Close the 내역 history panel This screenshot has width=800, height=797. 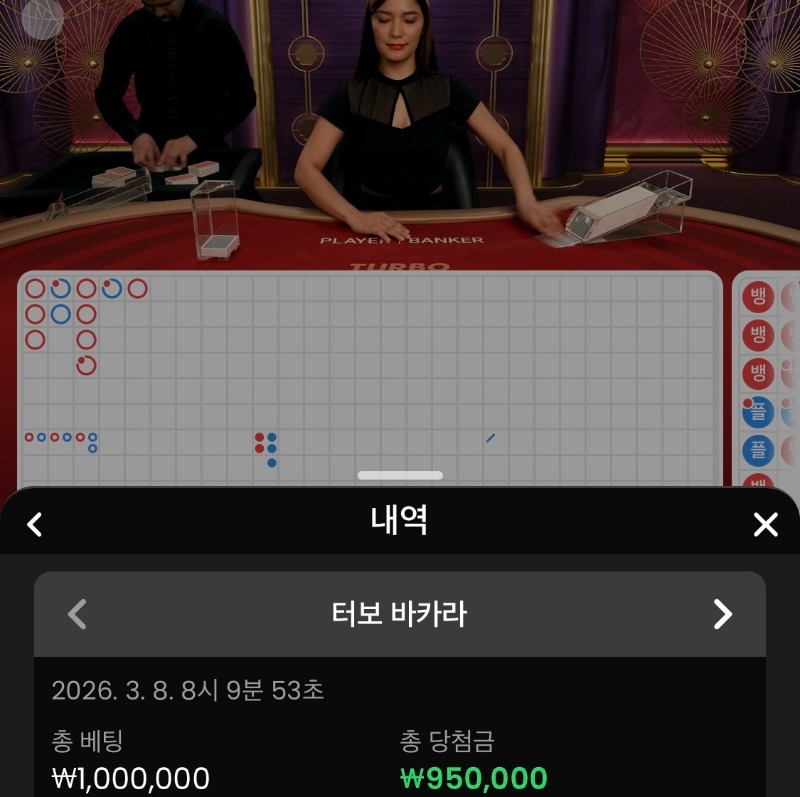765,524
